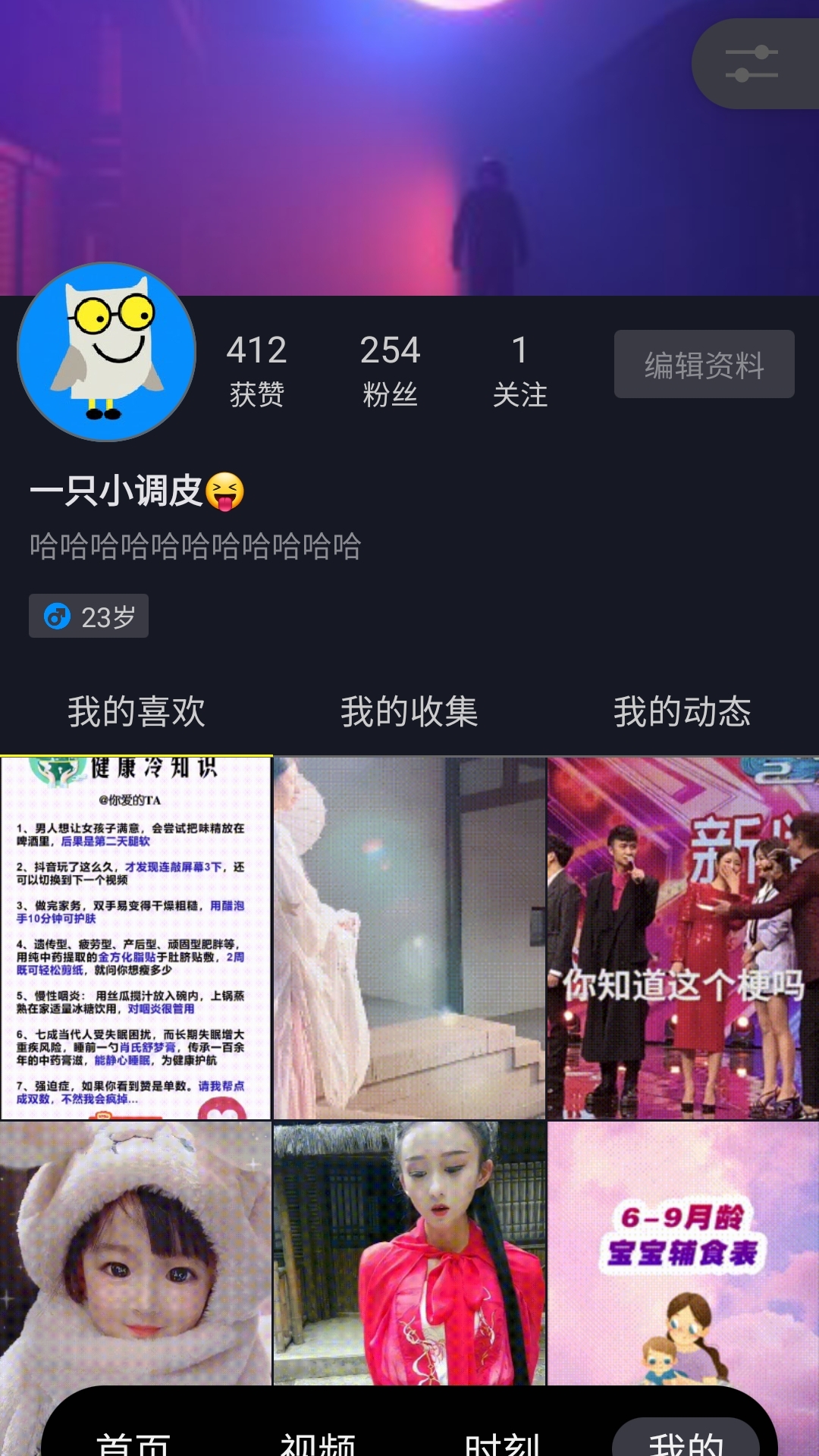
Task: Open the girl in red cape video
Action: click(409, 1253)
